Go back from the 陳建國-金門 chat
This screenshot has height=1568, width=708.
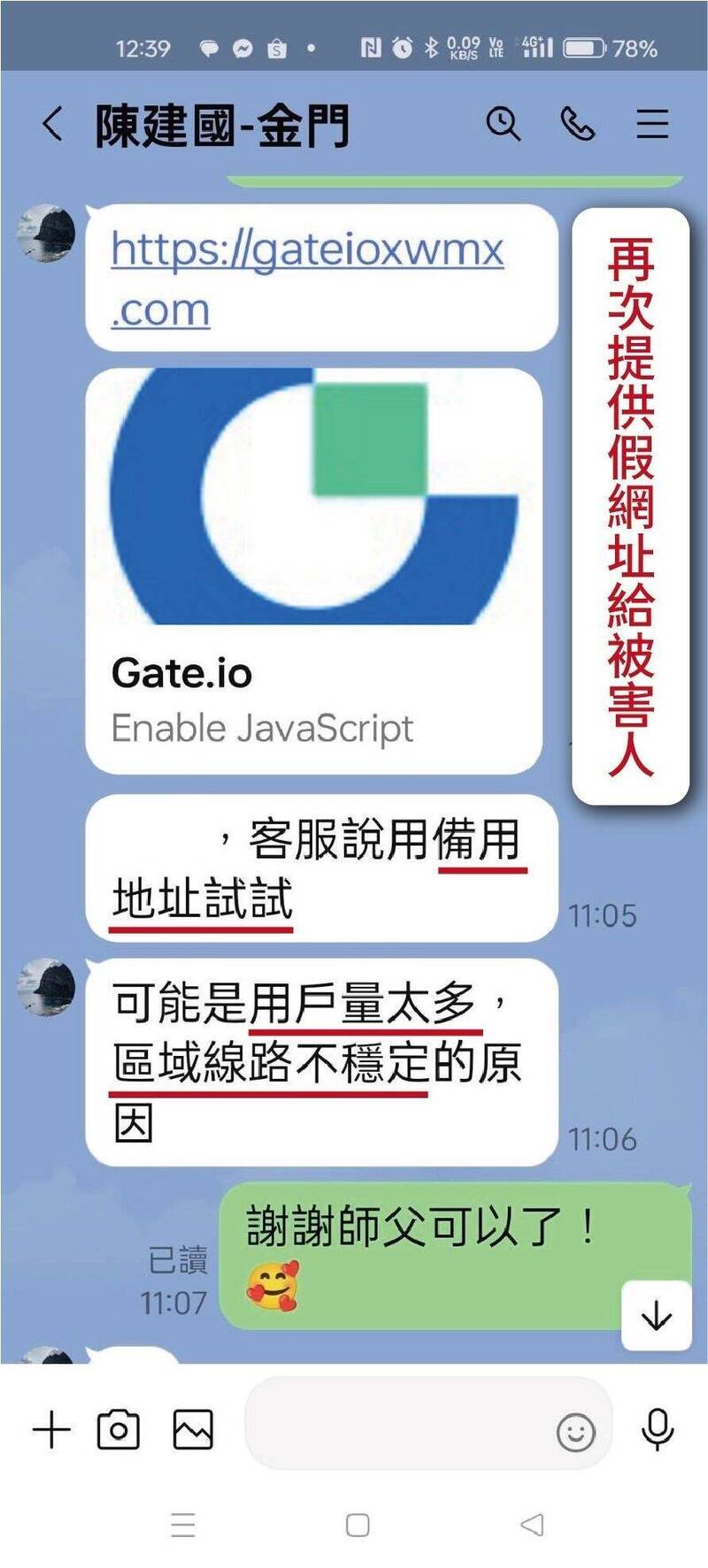(53, 124)
